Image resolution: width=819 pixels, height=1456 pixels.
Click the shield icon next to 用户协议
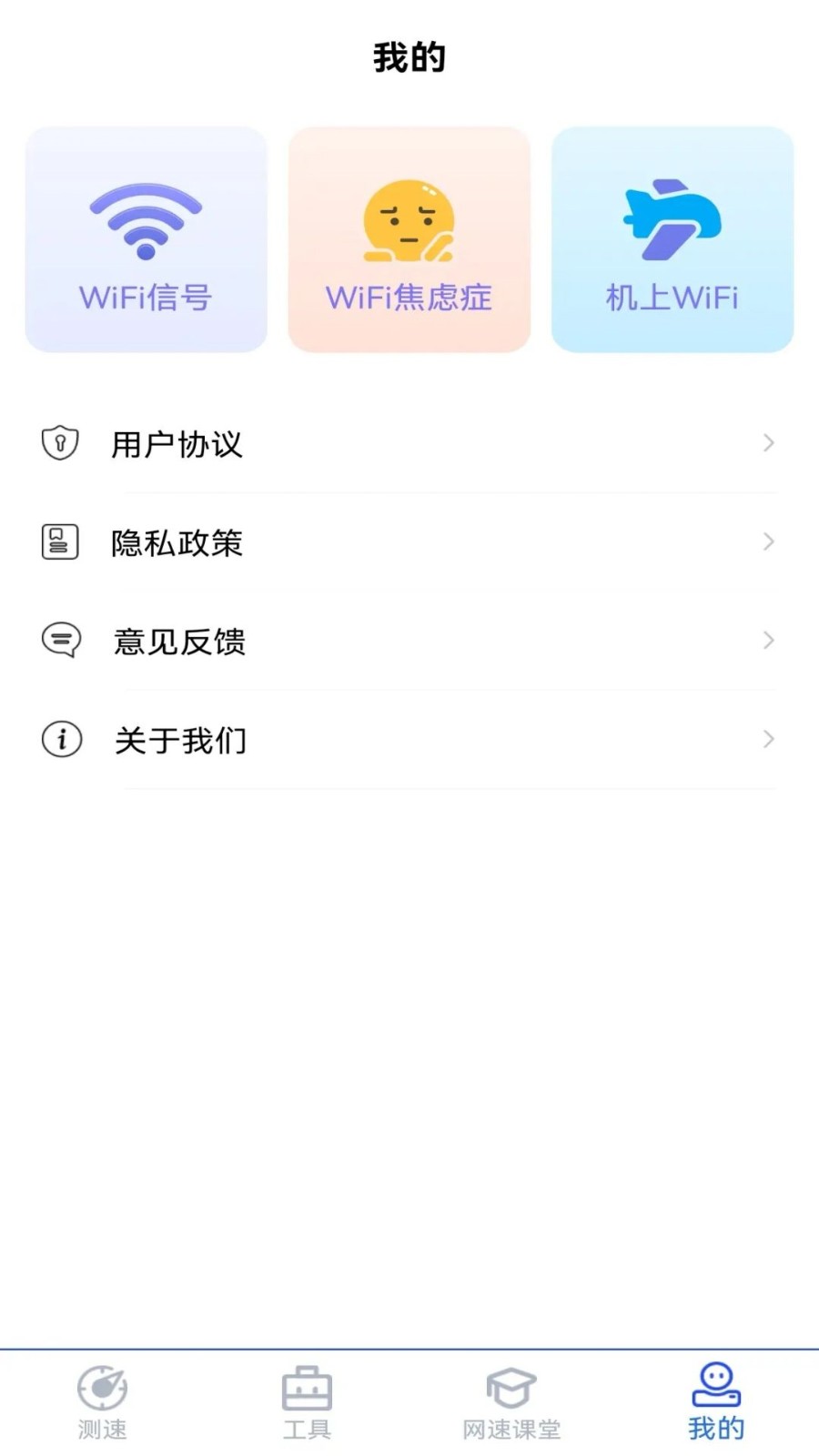(60, 444)
